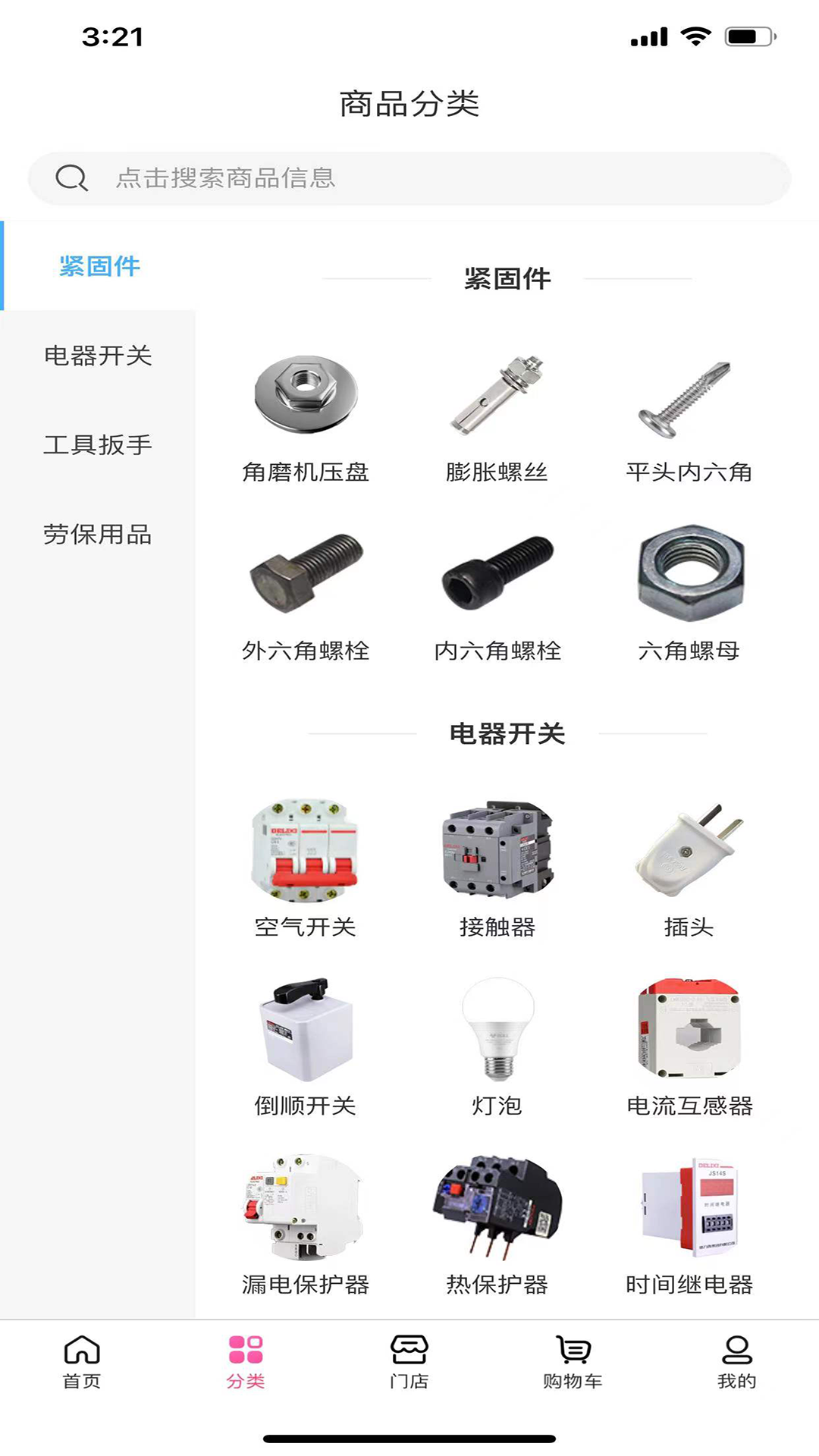This screenshot has height=1456, width=819.
Task: Open the 电流互感器 product tile
Action: [x=689, y=1046]
